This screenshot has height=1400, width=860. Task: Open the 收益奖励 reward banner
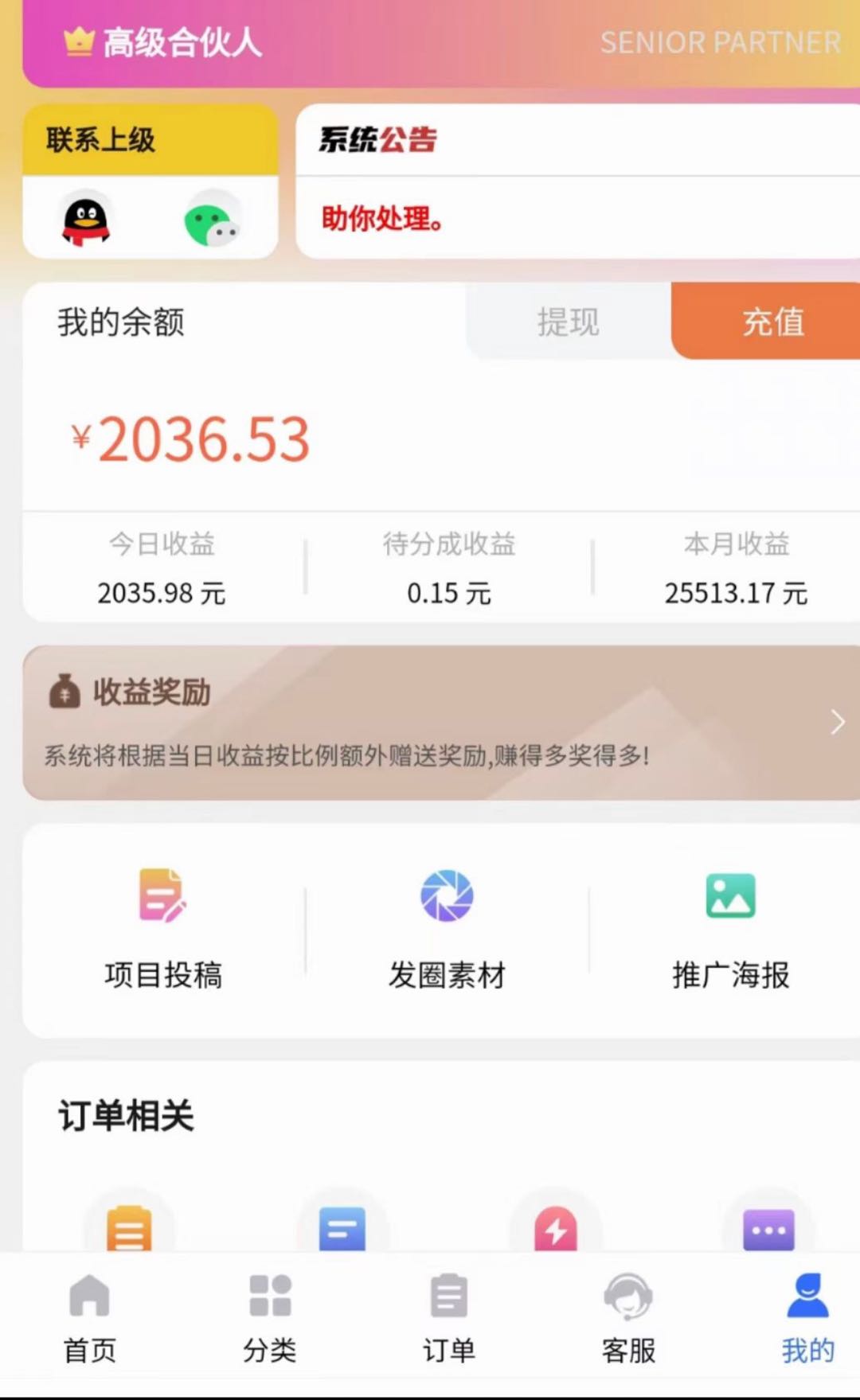tap(441, 722)
